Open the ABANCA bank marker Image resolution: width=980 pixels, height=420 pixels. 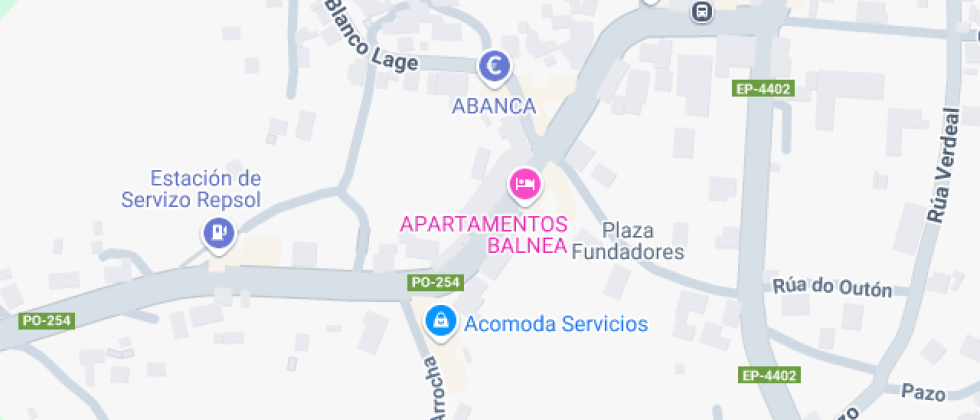click(493, 67)
